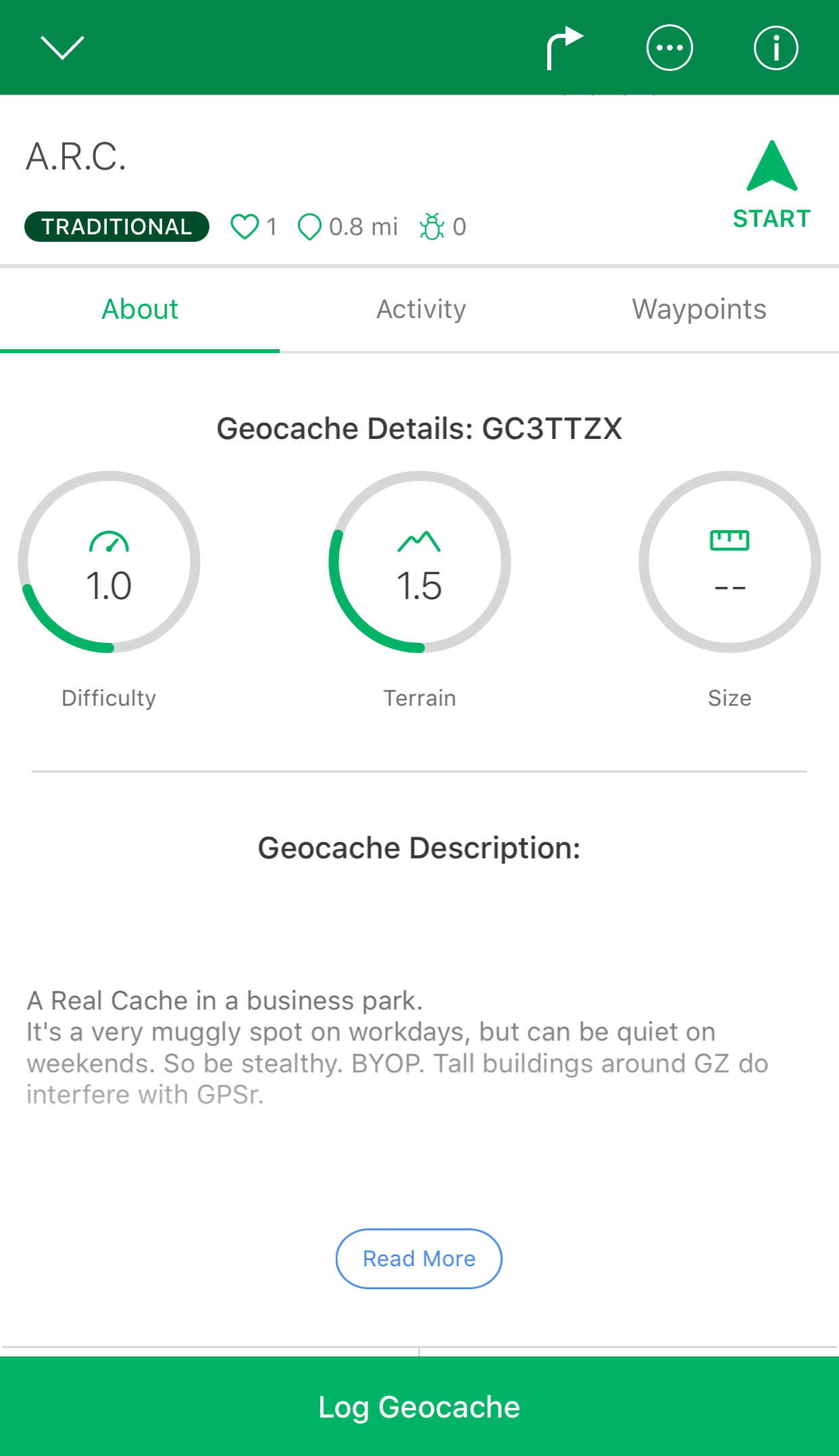Log this geocache
This screenshot has width=839, height=1456.
[419, 1407]
